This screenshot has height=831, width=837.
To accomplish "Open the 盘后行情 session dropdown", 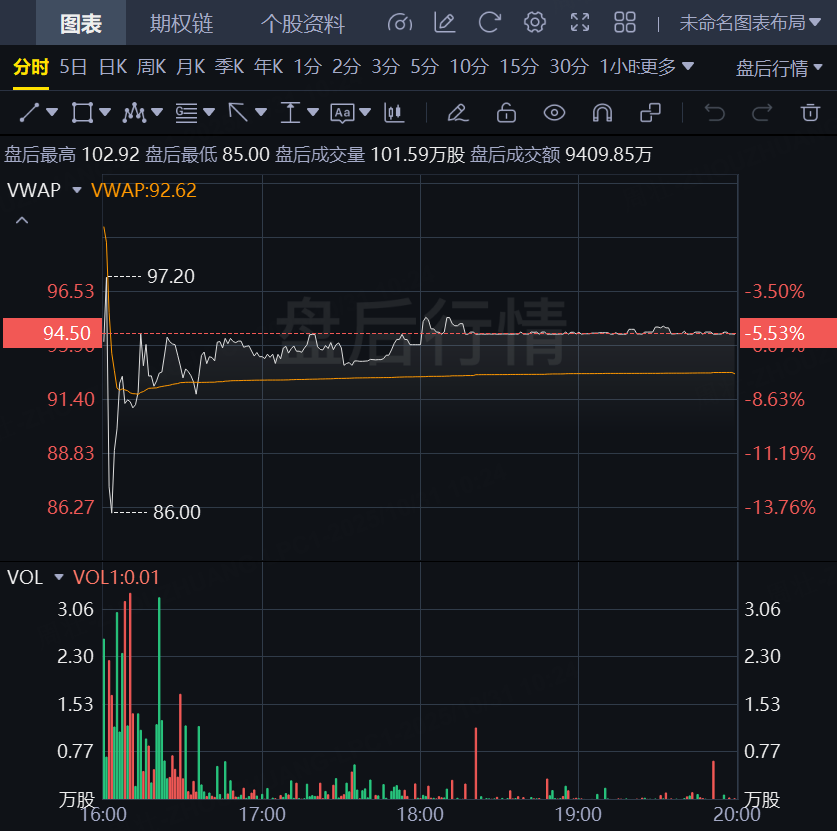I will pyautogui.click(x=778, y=68).
